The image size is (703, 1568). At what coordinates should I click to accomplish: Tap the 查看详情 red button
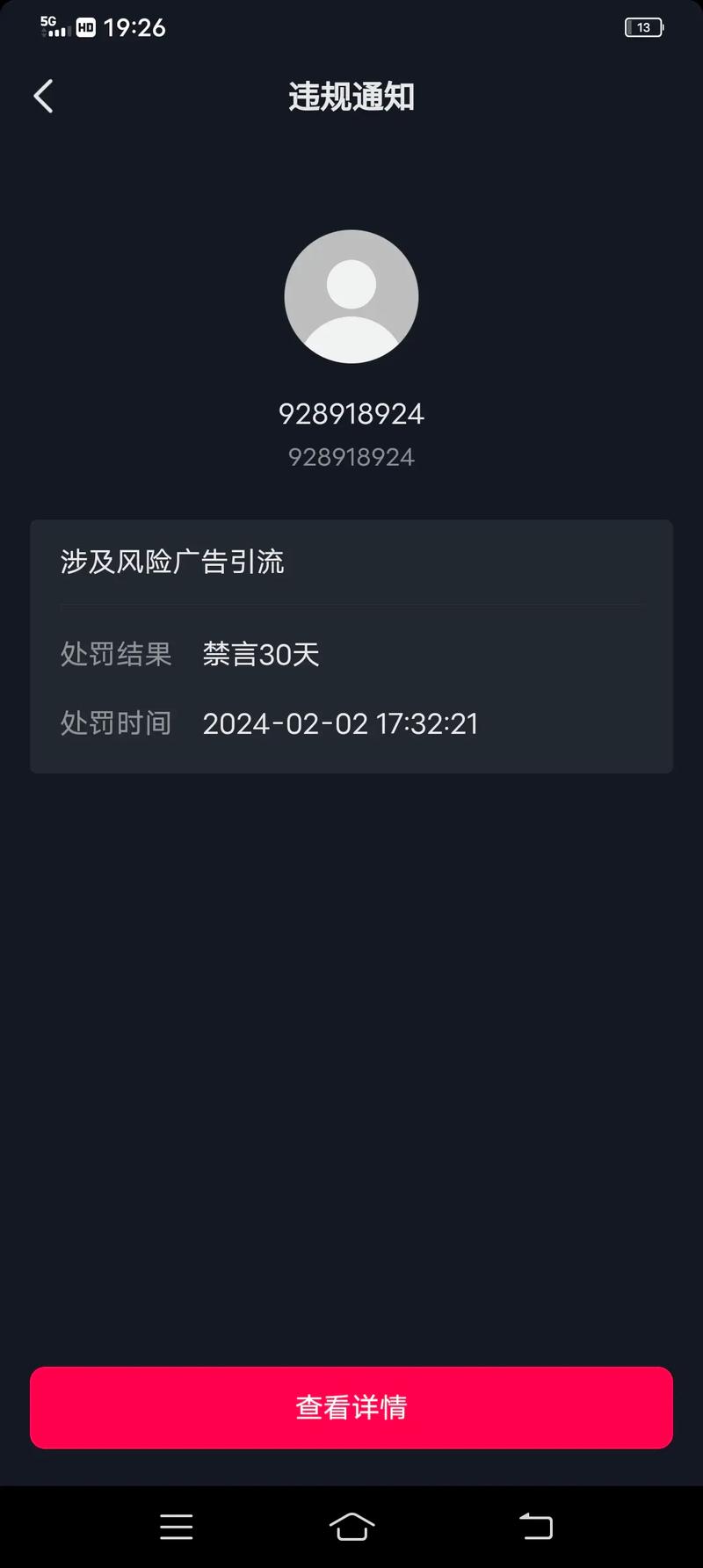pyautogui.click(x=351, y=1407)
